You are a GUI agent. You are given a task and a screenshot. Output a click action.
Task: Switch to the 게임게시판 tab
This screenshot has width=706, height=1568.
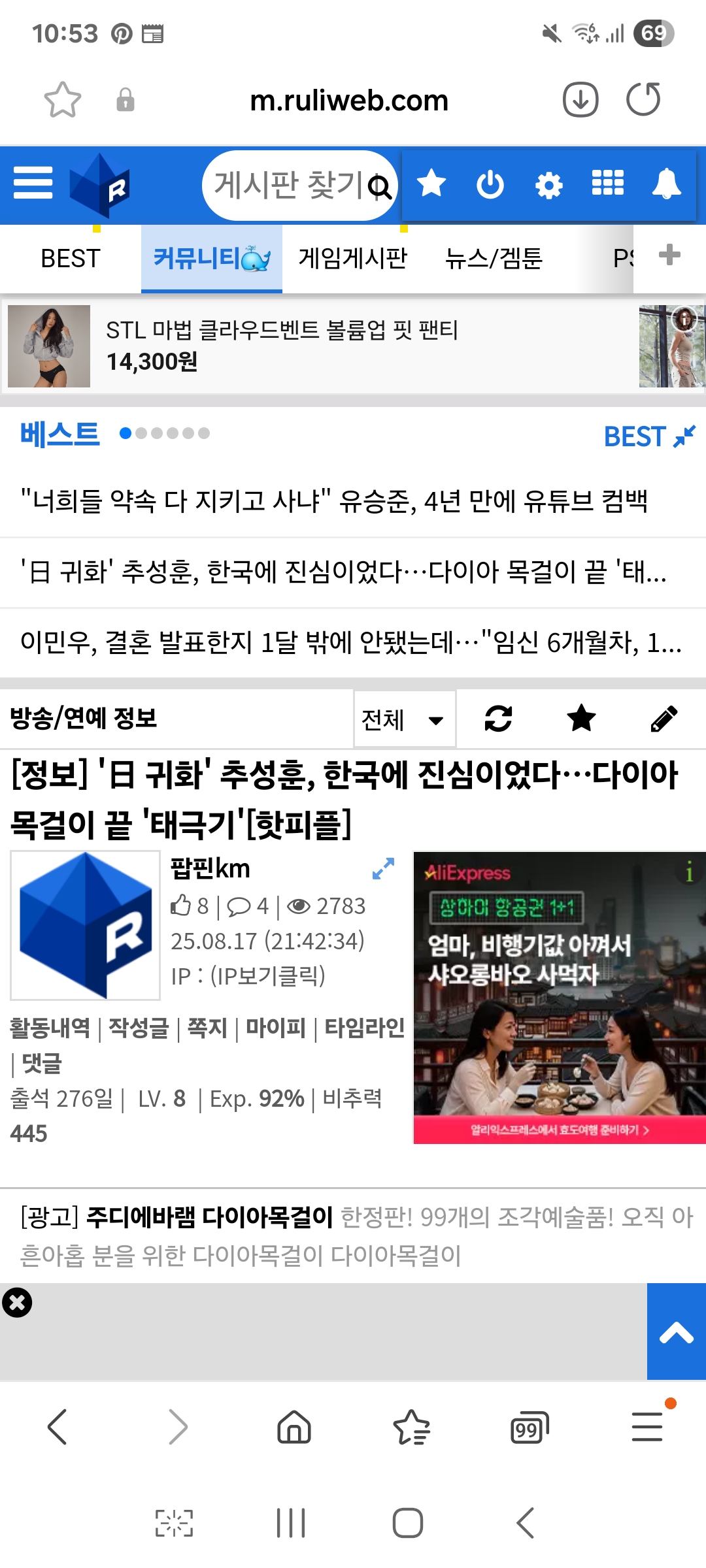click(x=352, y=259)
